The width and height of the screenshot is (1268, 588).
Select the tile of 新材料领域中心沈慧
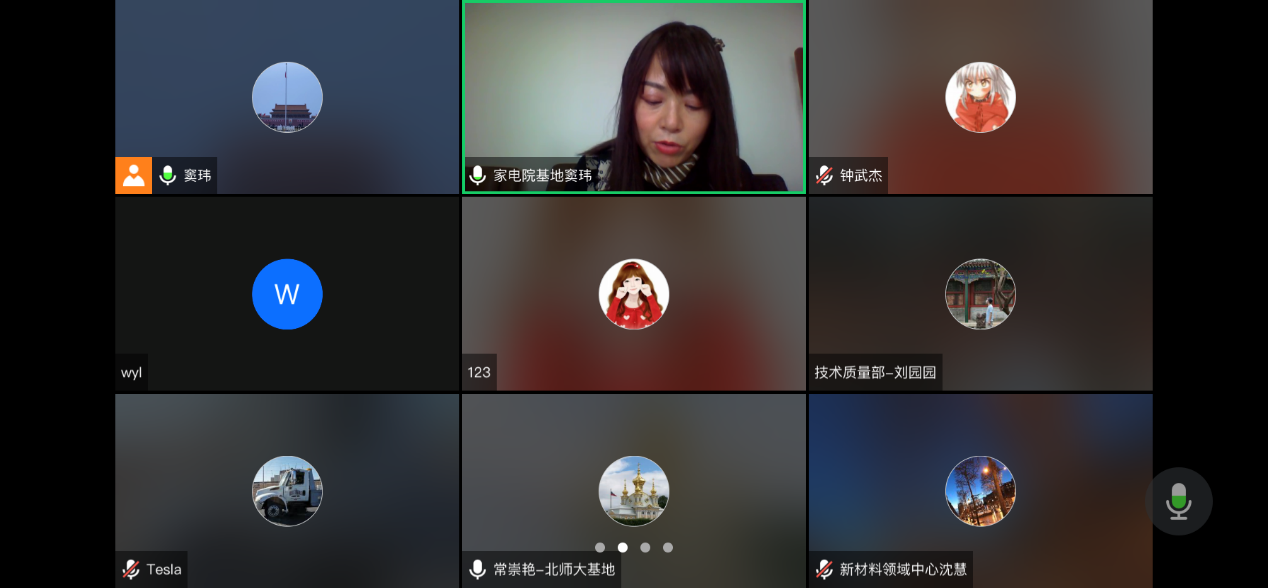tap(980, 490)
